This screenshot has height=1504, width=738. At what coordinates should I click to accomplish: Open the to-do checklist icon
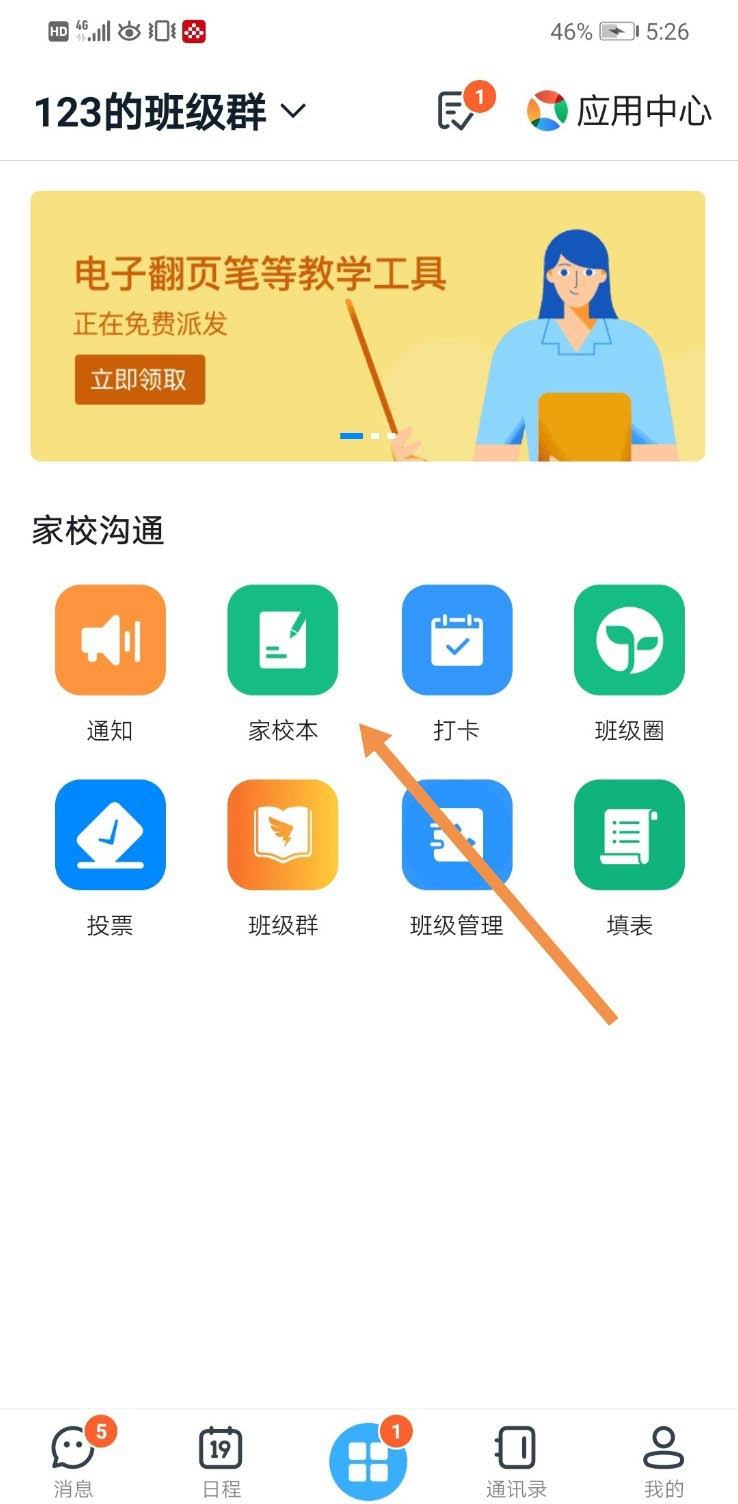(457, 111)
